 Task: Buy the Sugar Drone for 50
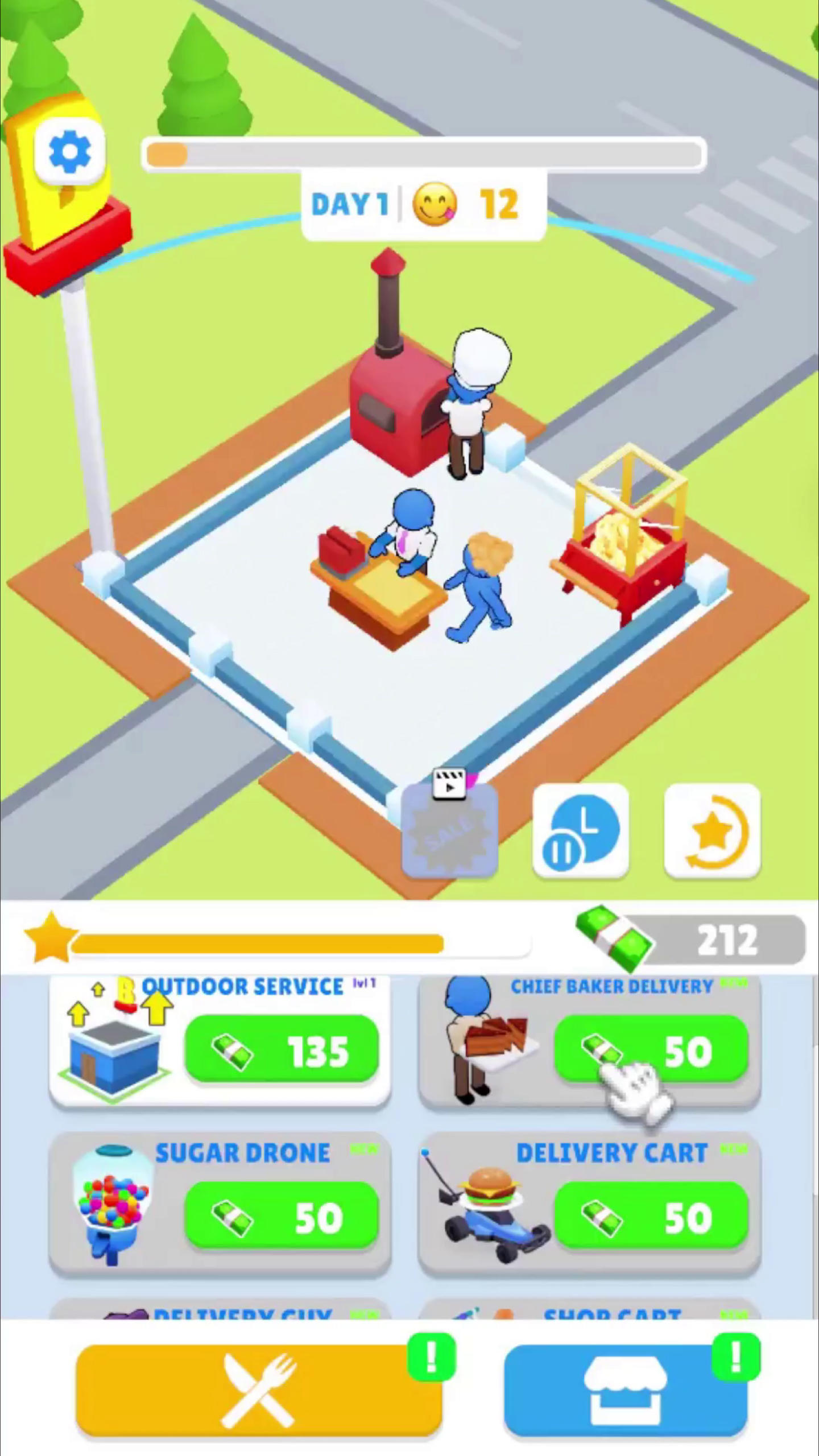(x=282, y=1217)
